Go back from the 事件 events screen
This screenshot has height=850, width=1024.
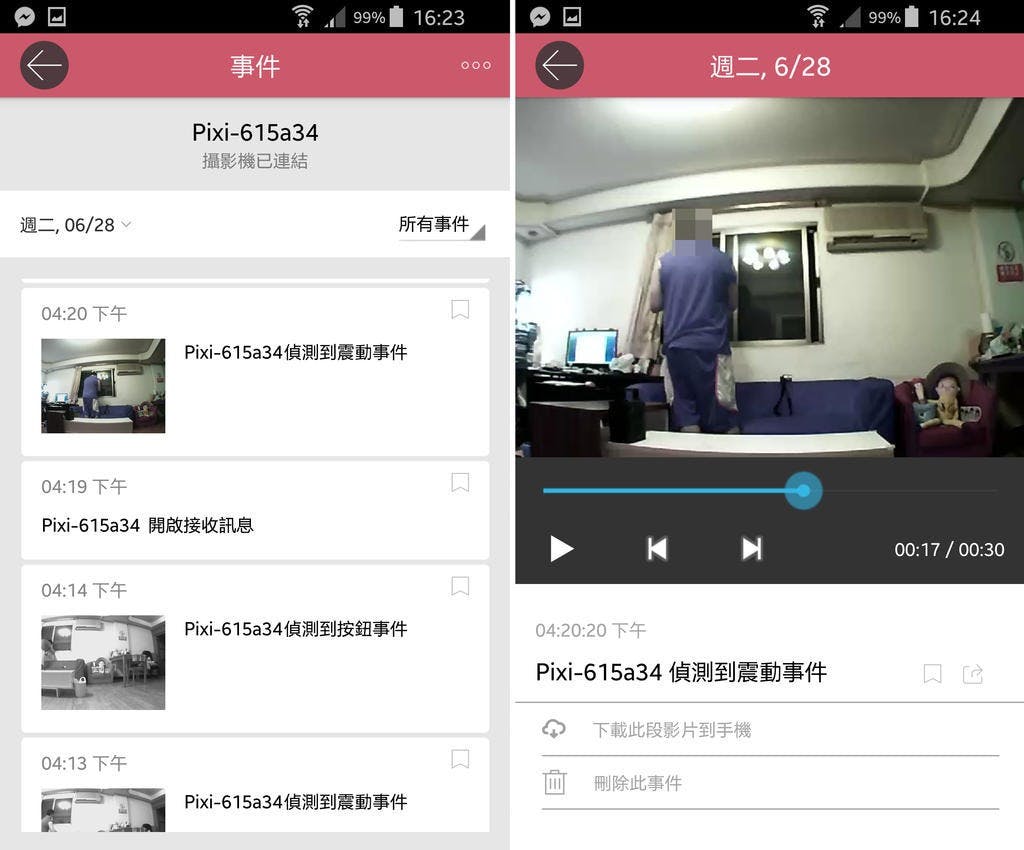(44, 66)
